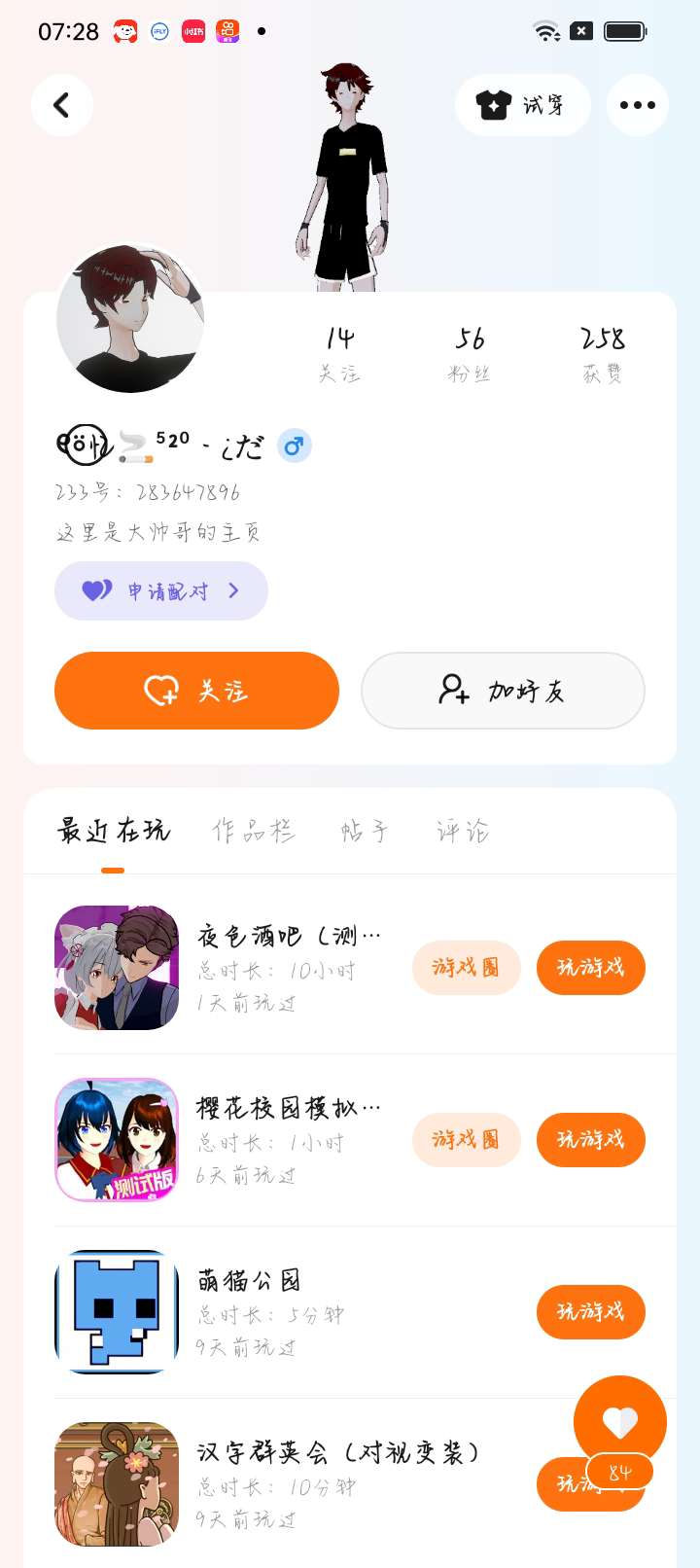Tap the 试穿 try-on button

(523, 105)
